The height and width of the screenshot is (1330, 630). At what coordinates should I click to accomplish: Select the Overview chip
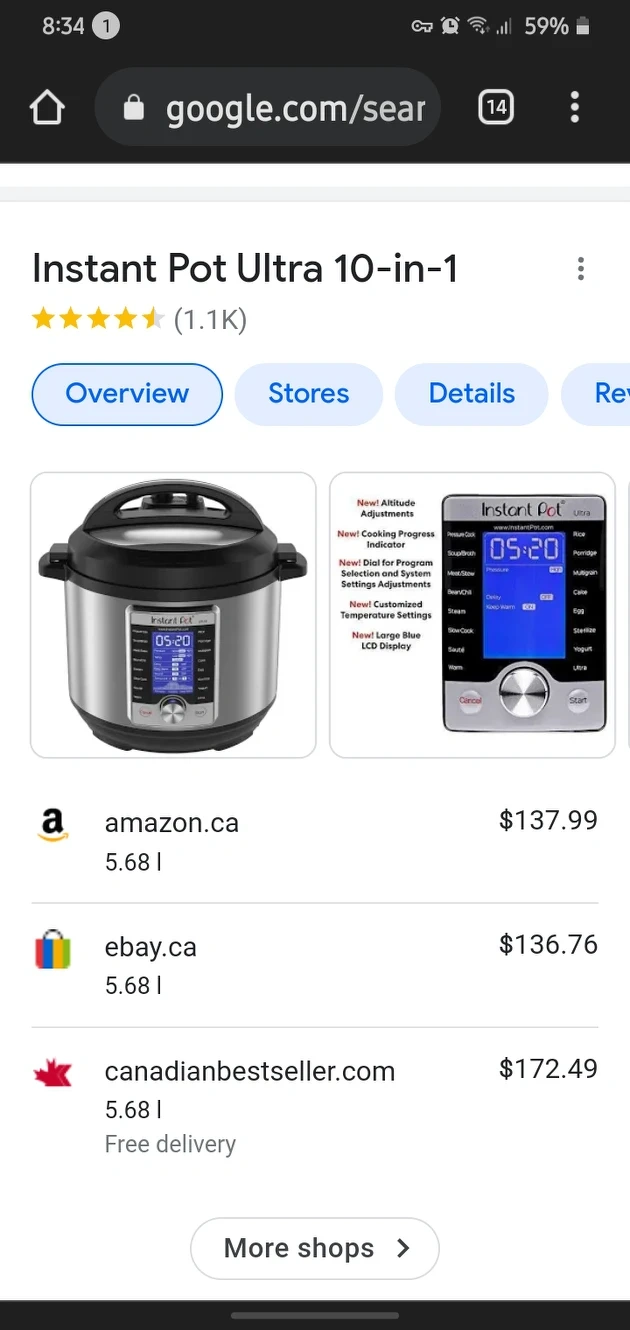[x=127, y=394]
